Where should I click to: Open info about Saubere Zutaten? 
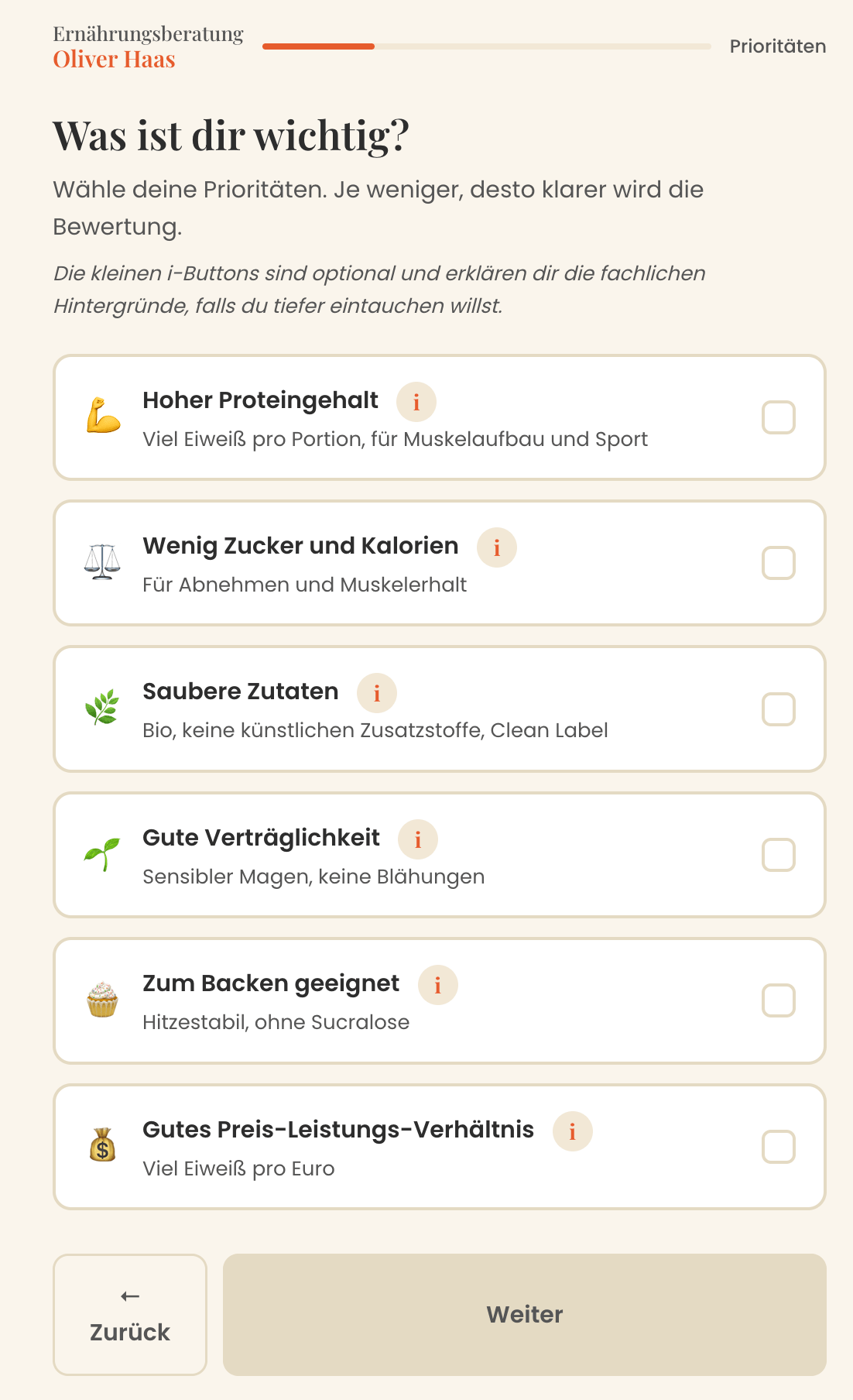(x=377, y=693)
